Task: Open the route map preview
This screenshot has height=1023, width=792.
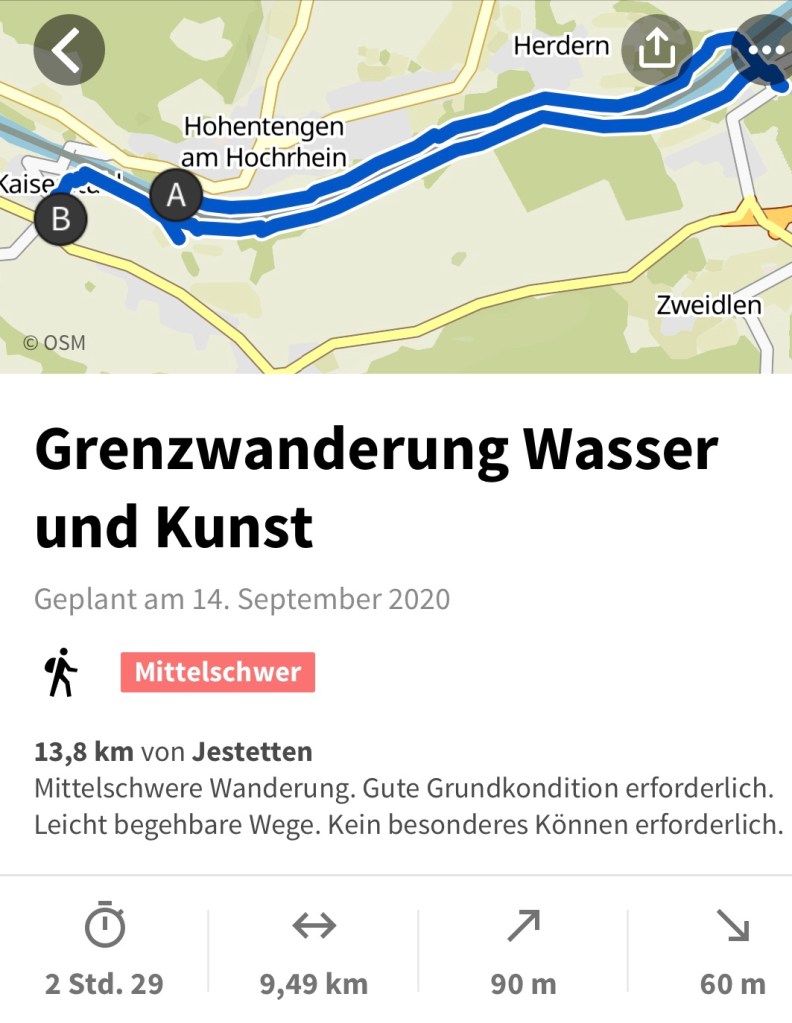Action: 420,260
